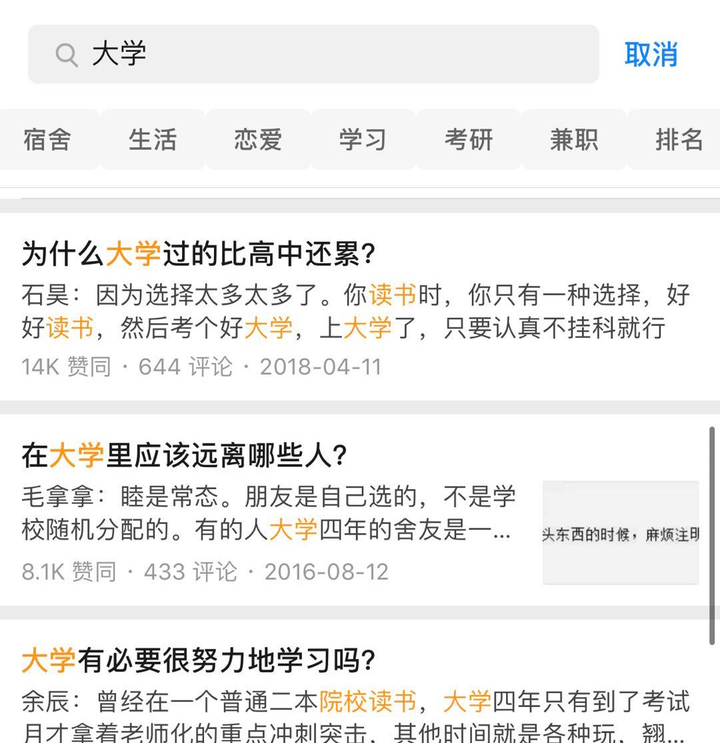Open the question 大学有必要很努力地学习吗
This screenshot has width=720, height=743.
(198, 661)
